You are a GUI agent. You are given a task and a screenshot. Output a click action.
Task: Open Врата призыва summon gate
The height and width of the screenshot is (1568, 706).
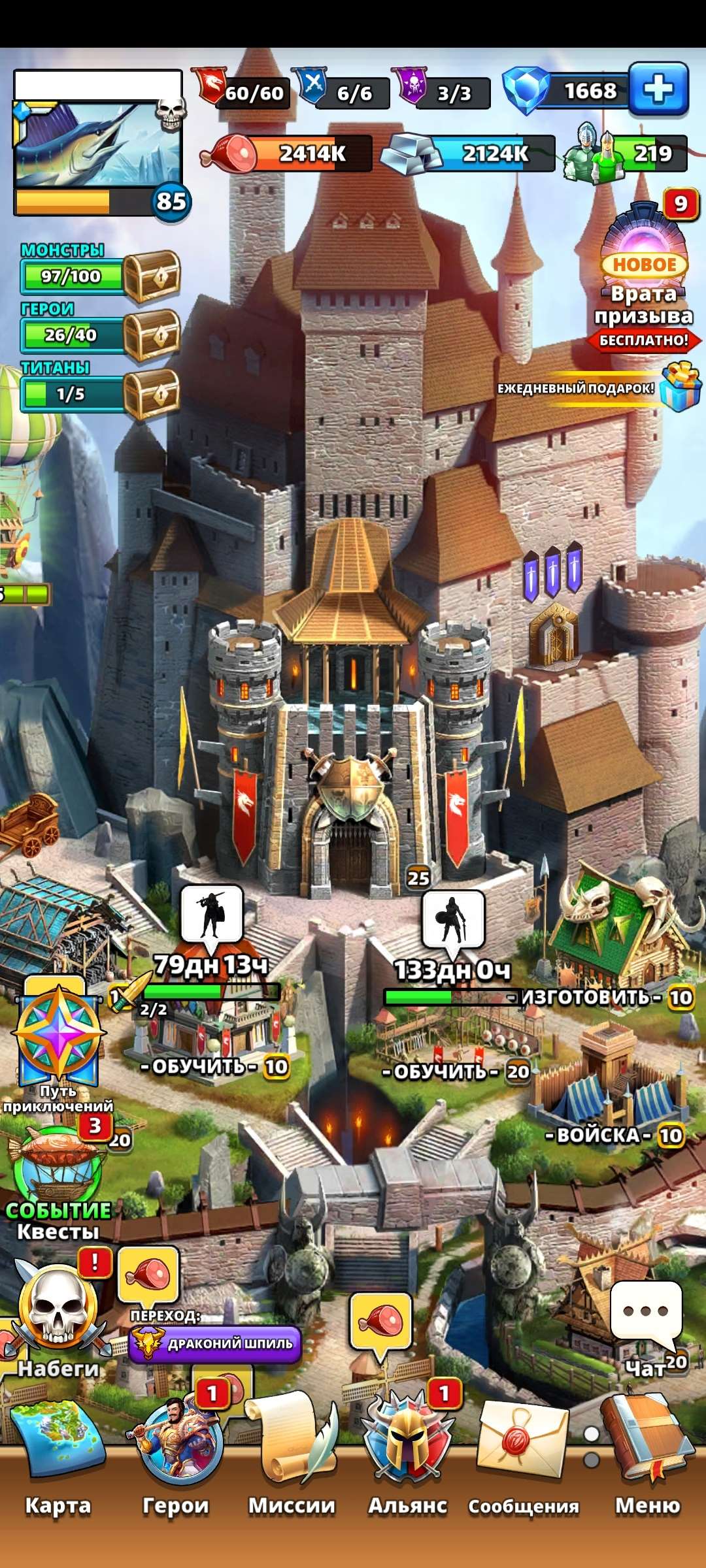pyautogui.click(x=644, y=261)
